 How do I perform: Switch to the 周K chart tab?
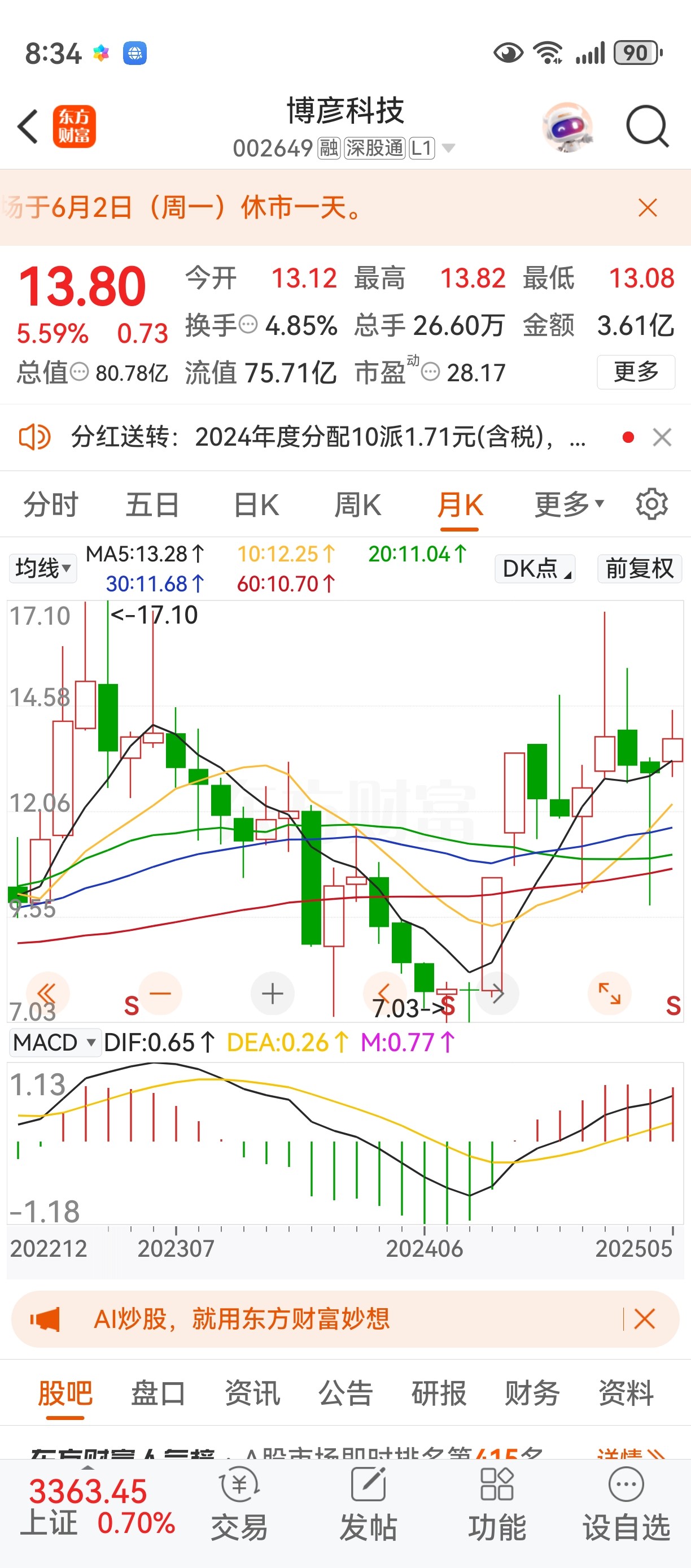coord(358,504)
